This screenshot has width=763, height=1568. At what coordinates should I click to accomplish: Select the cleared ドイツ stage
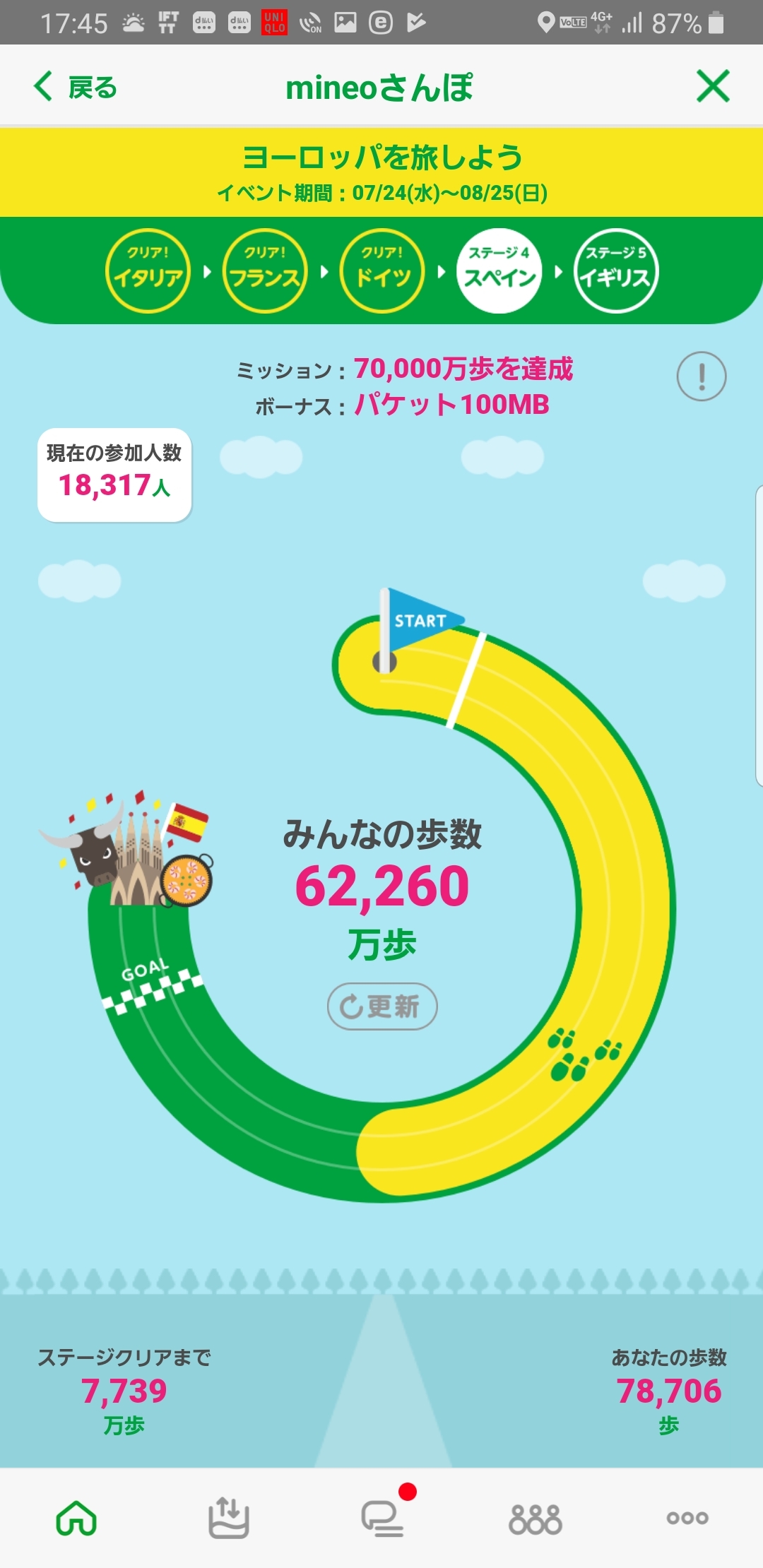coord(382,271)
